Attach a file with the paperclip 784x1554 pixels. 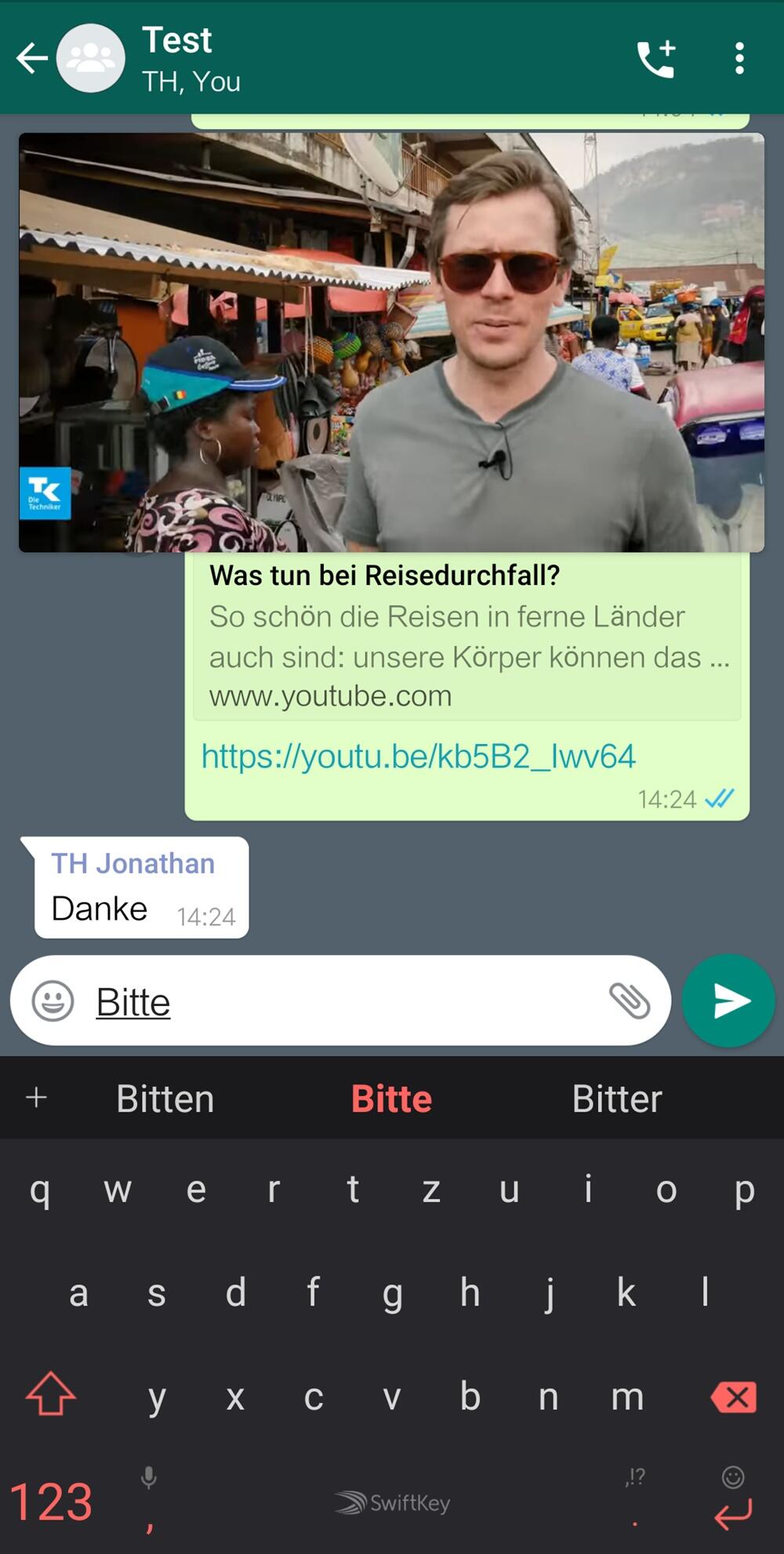(630, 1001)
